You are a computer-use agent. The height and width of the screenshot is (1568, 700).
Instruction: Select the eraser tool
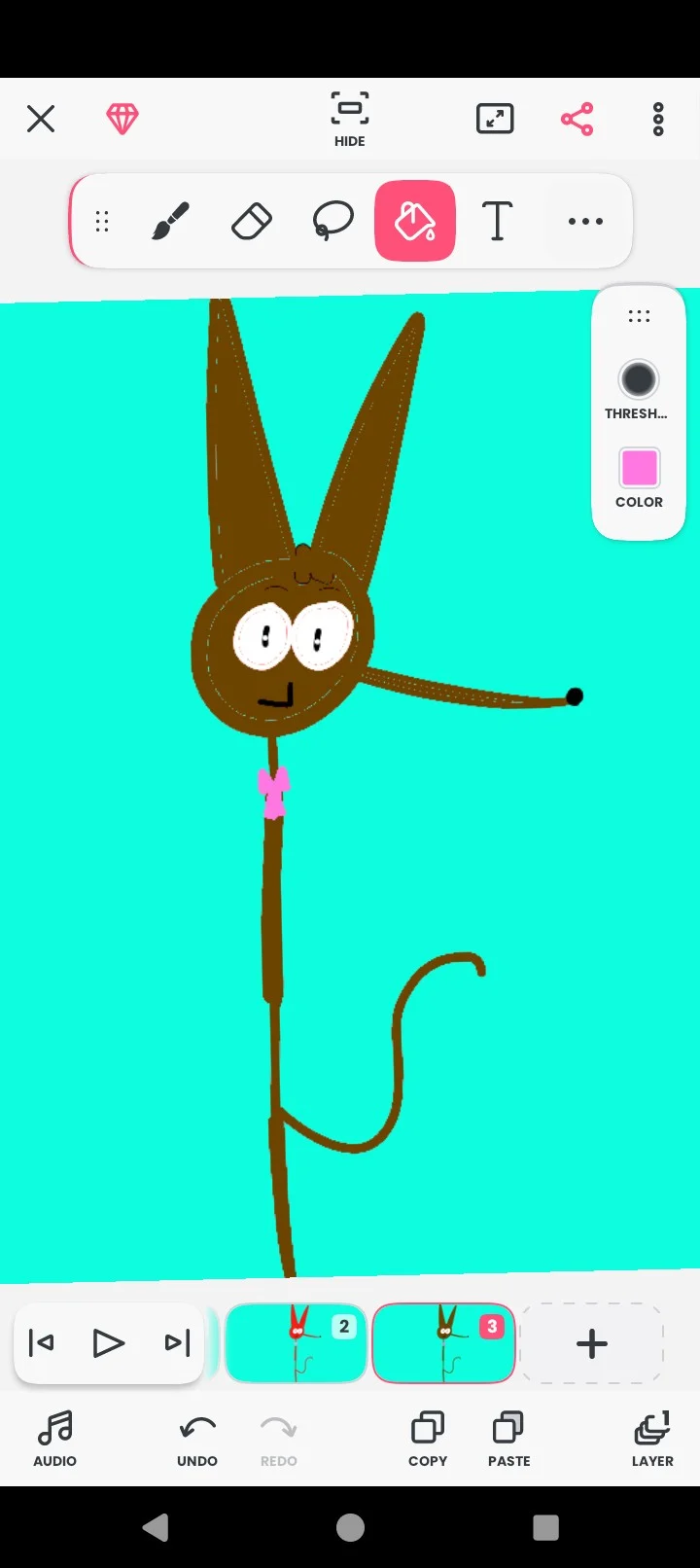[x=252, y=221]
